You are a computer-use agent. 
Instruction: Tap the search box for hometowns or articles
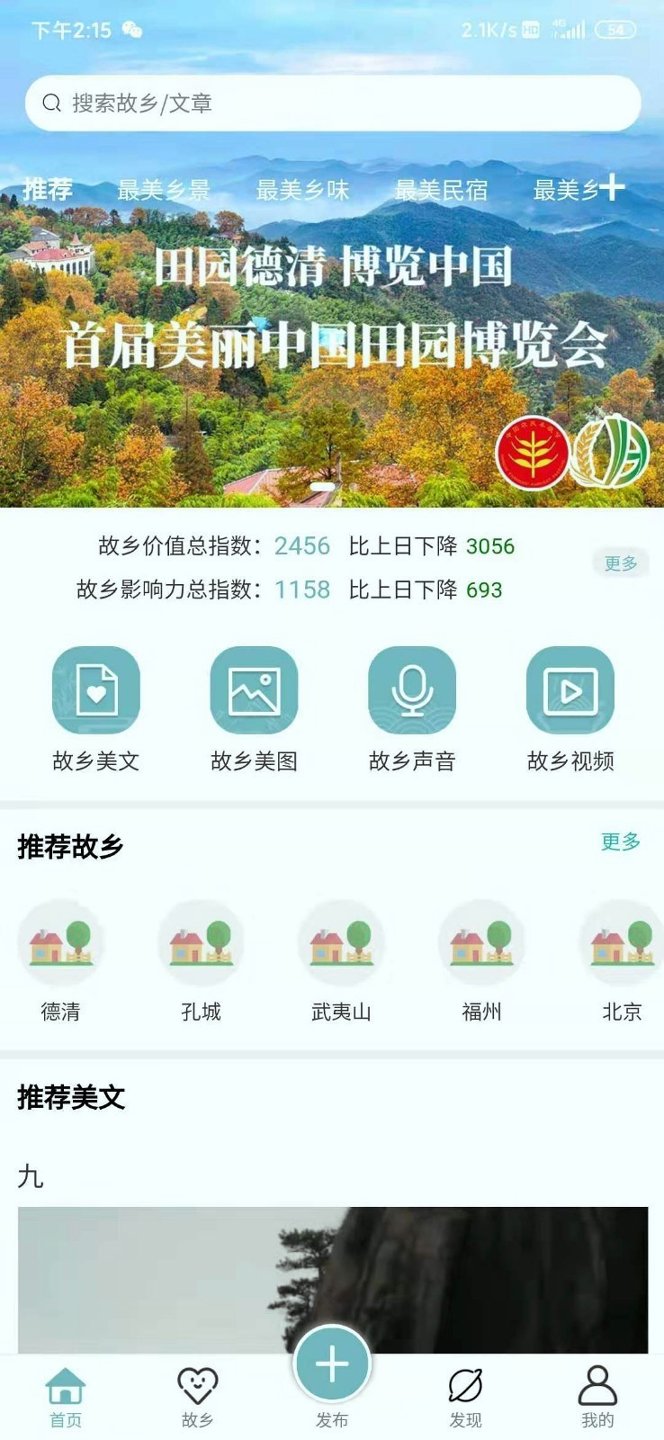(x=332, y=103)
